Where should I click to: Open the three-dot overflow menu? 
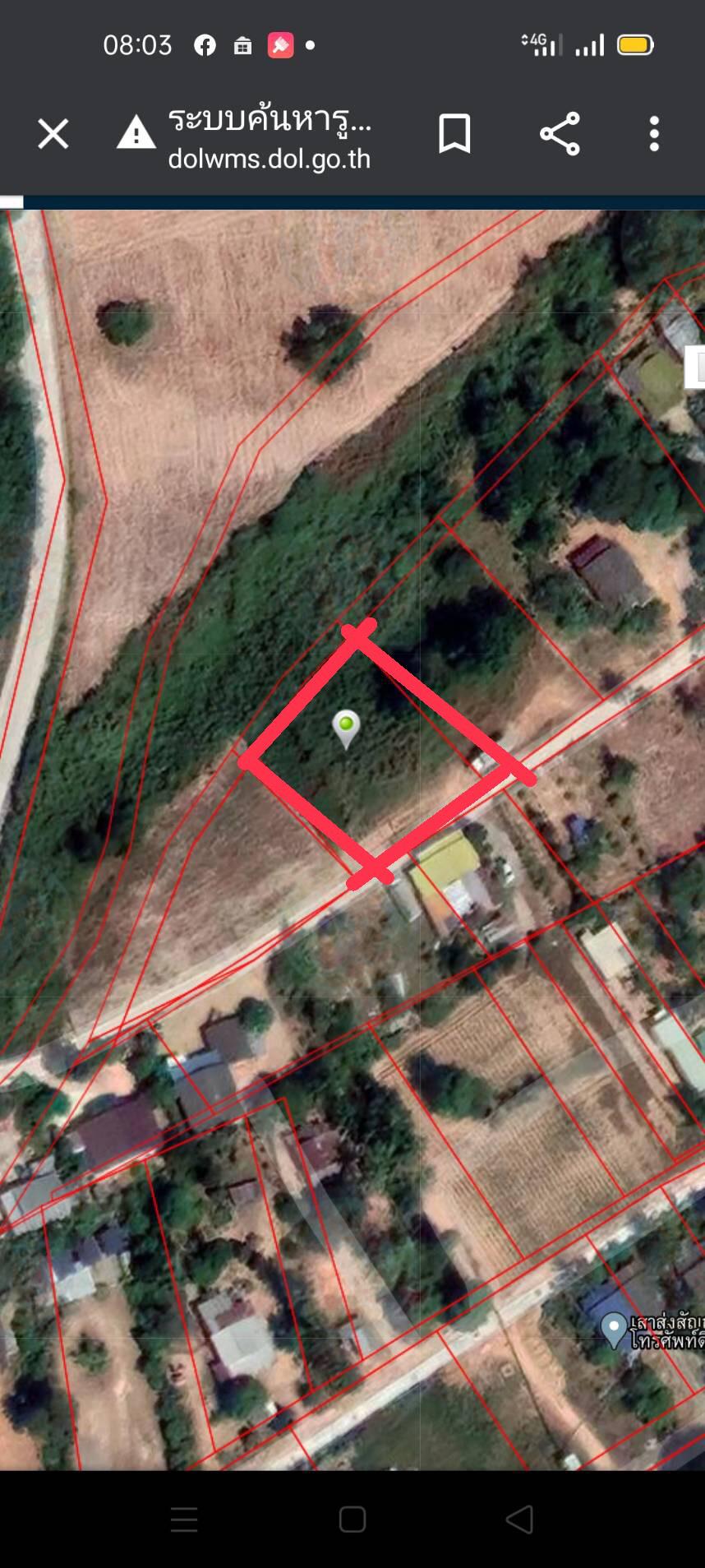point(654,134)
